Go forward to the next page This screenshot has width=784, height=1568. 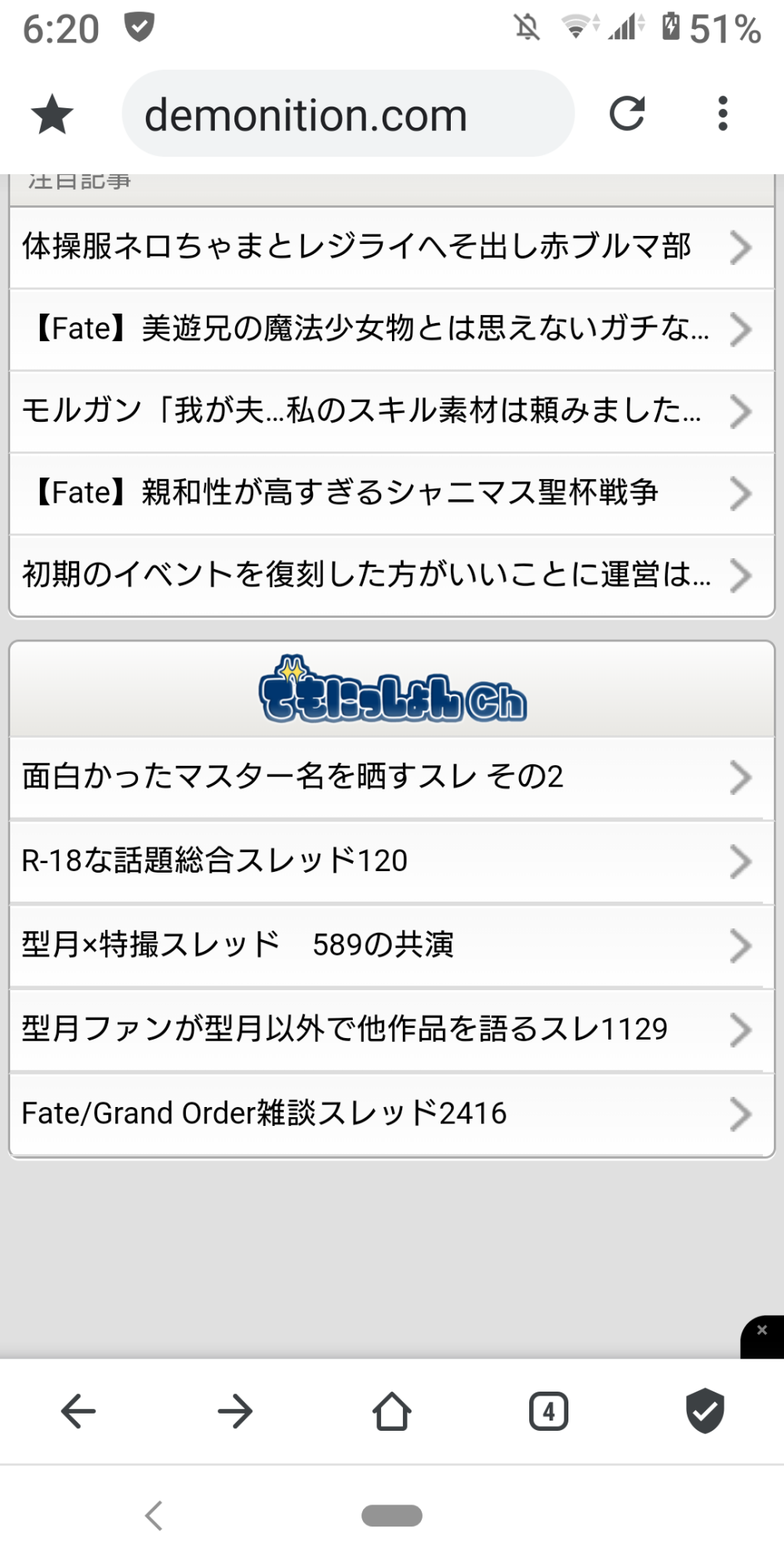(235, 1412)
